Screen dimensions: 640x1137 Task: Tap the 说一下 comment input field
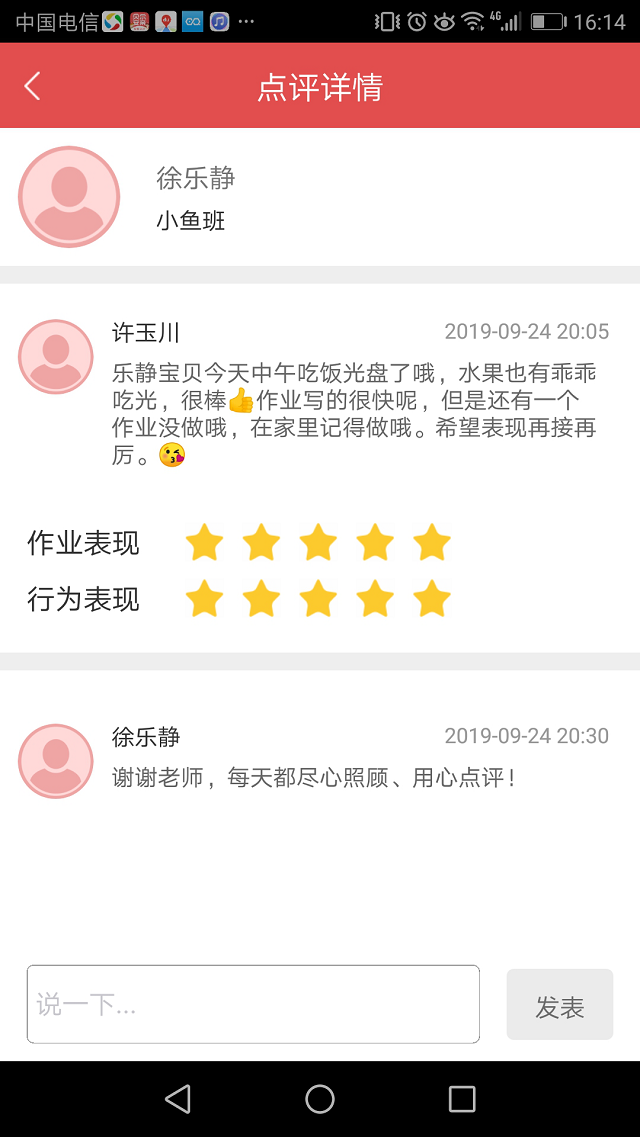(253, 1004)
